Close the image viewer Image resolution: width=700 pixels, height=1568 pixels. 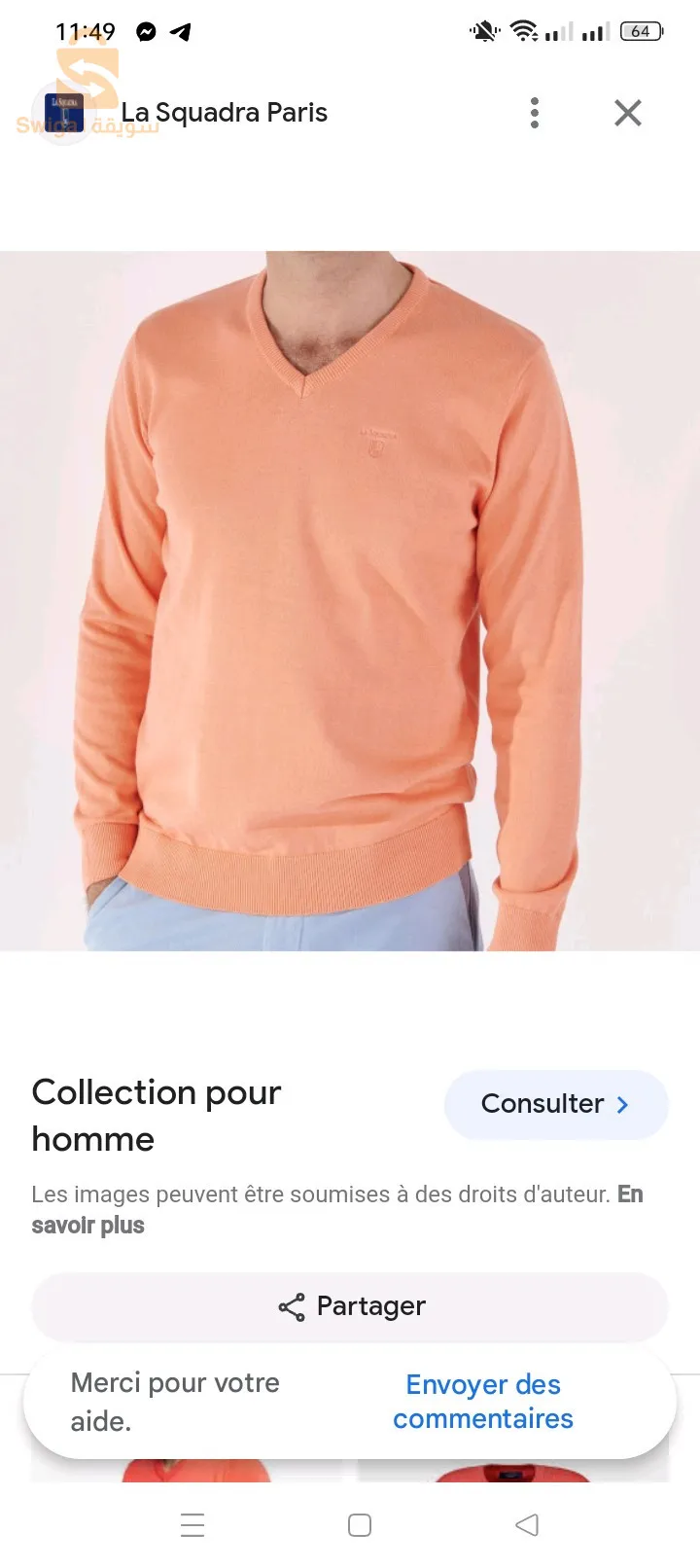[x=628, y=113]
